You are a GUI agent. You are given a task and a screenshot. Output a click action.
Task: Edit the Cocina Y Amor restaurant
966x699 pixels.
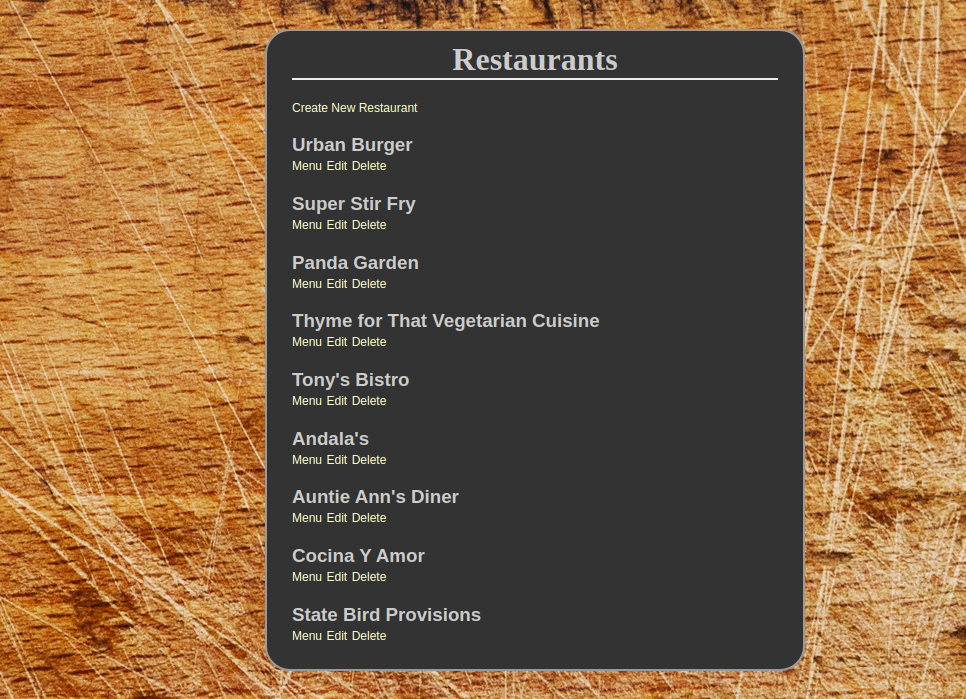[337, 577]
